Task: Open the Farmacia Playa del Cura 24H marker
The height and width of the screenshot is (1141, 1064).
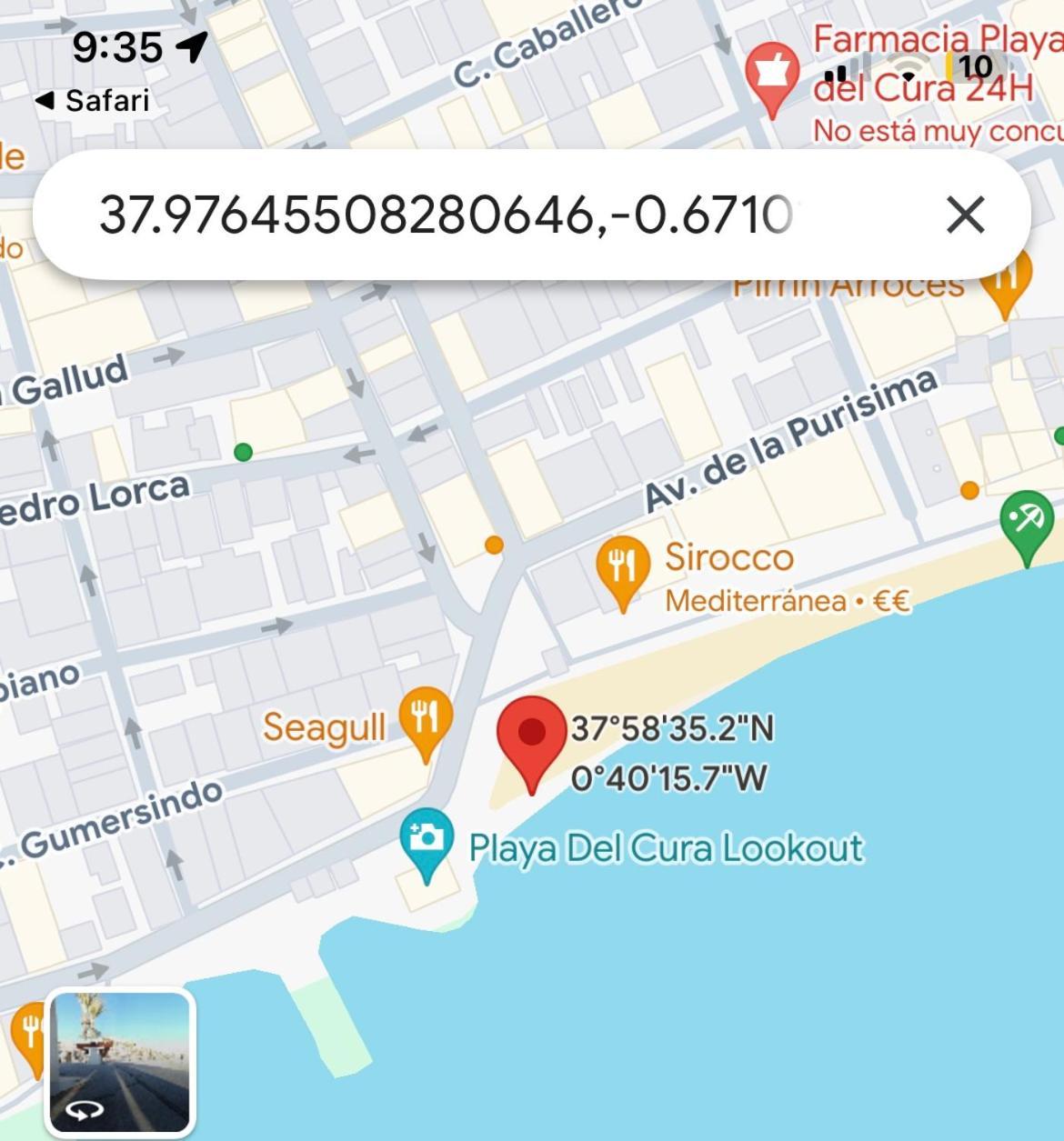Action: click(x=772, y=75)
